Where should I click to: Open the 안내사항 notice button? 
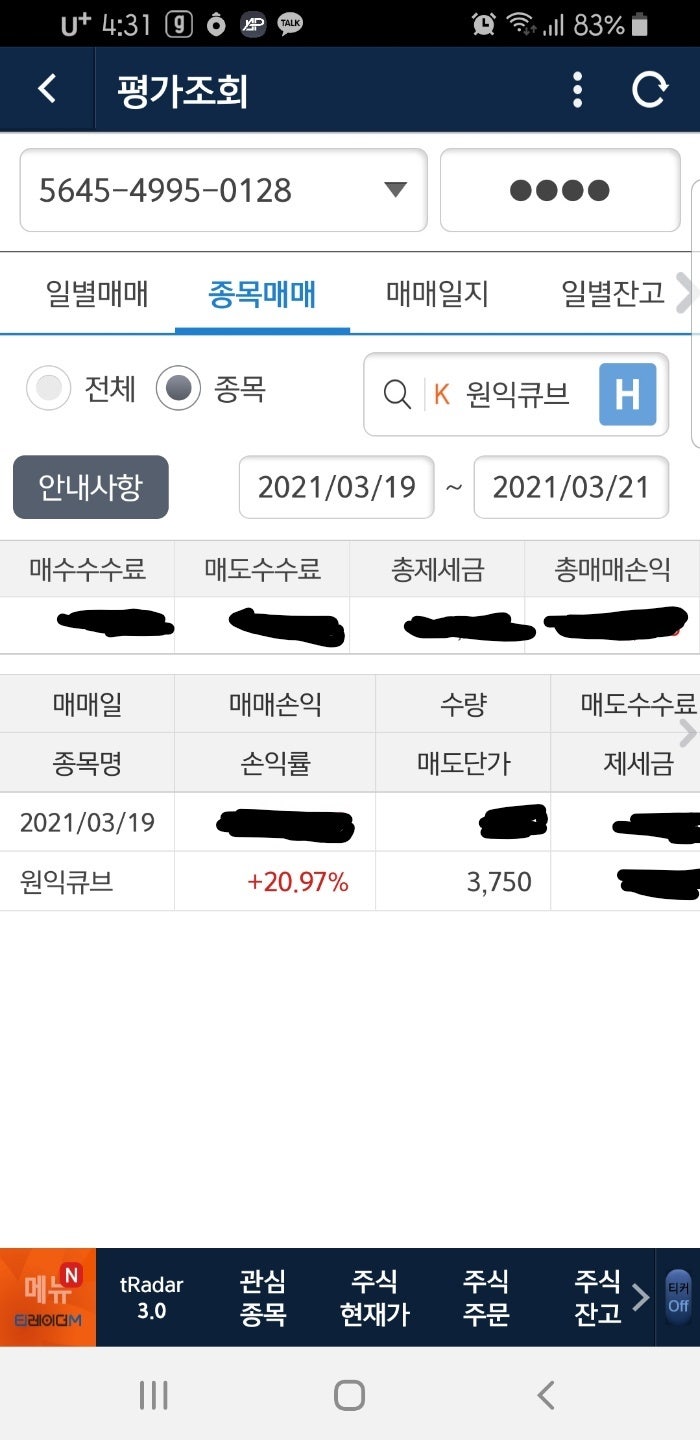91,487
